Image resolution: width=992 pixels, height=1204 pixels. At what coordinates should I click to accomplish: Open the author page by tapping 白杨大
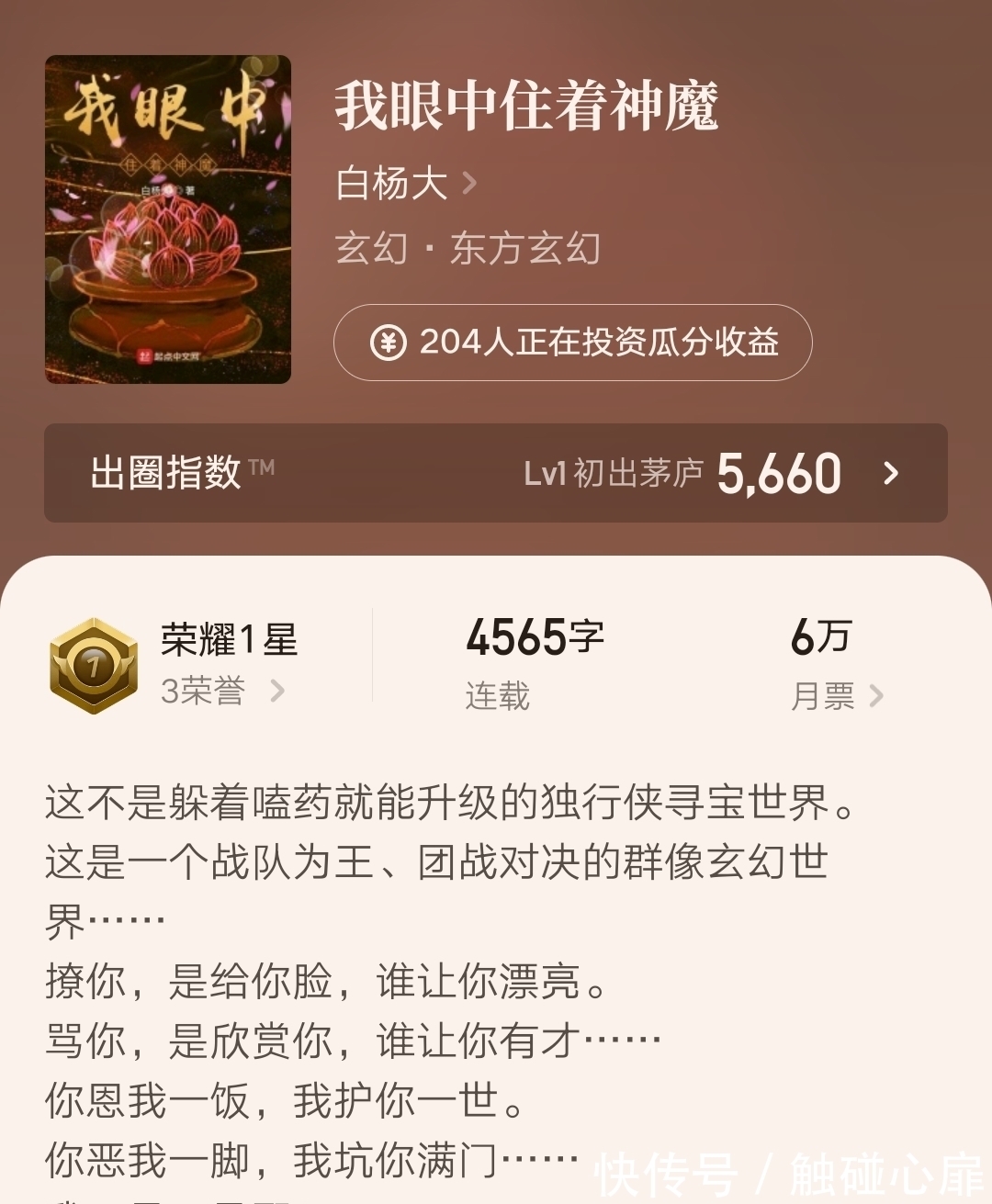(x=390, y=184)
